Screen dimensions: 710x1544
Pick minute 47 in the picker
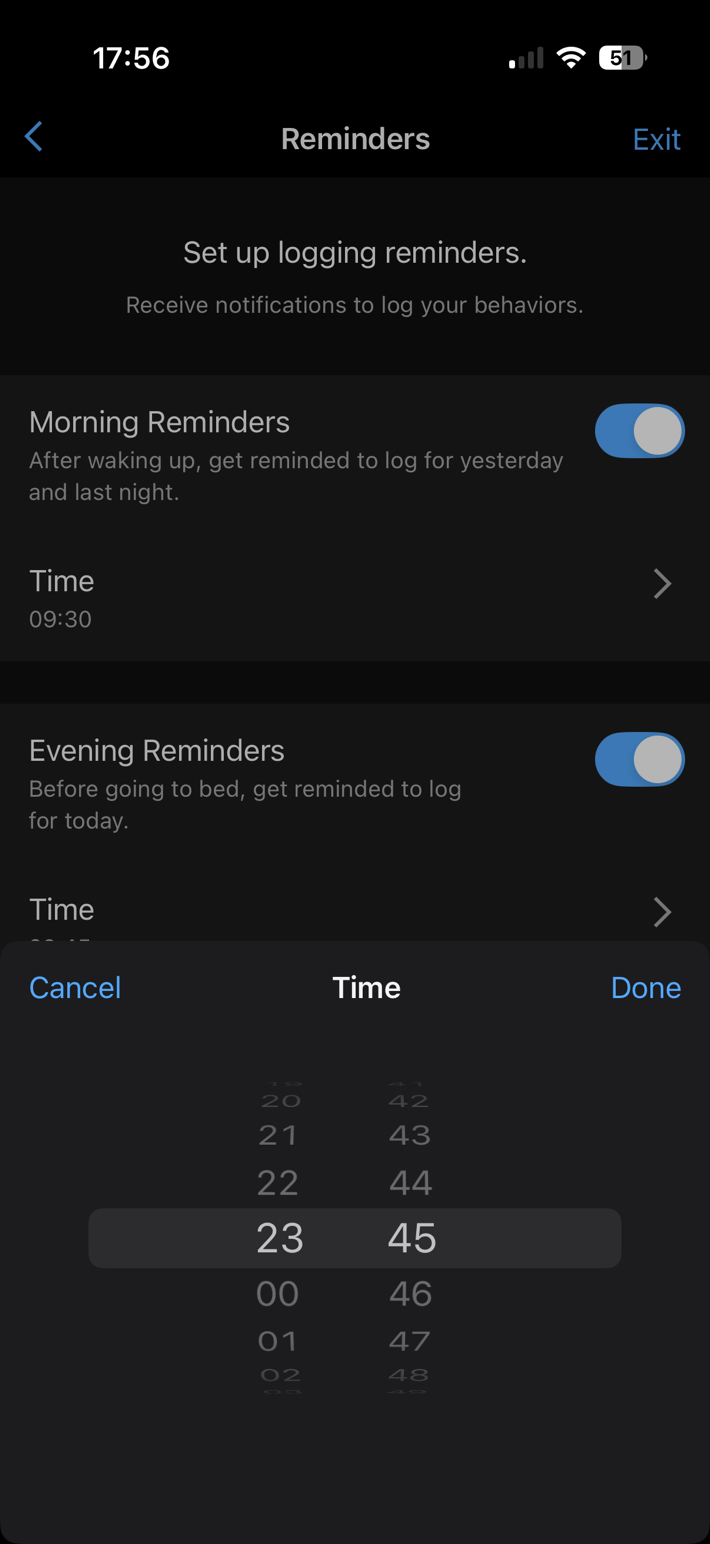pos(410,1341)
